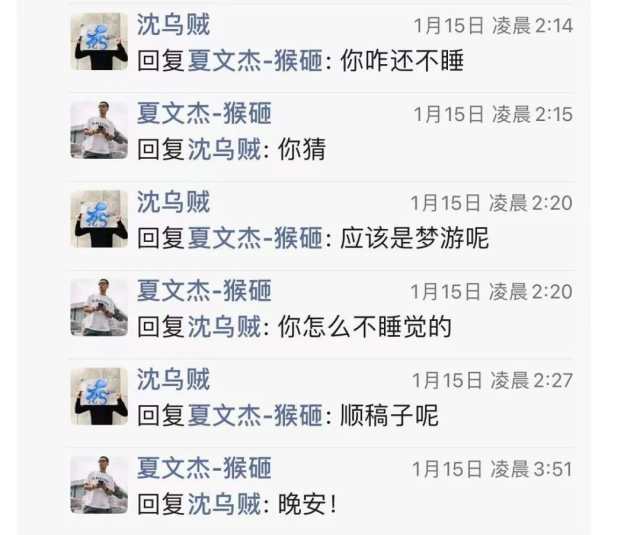640x535 pixels.
Task: Open 沈乌贼's avatar beside "你咋还不睡"
Action: (99, 41)
